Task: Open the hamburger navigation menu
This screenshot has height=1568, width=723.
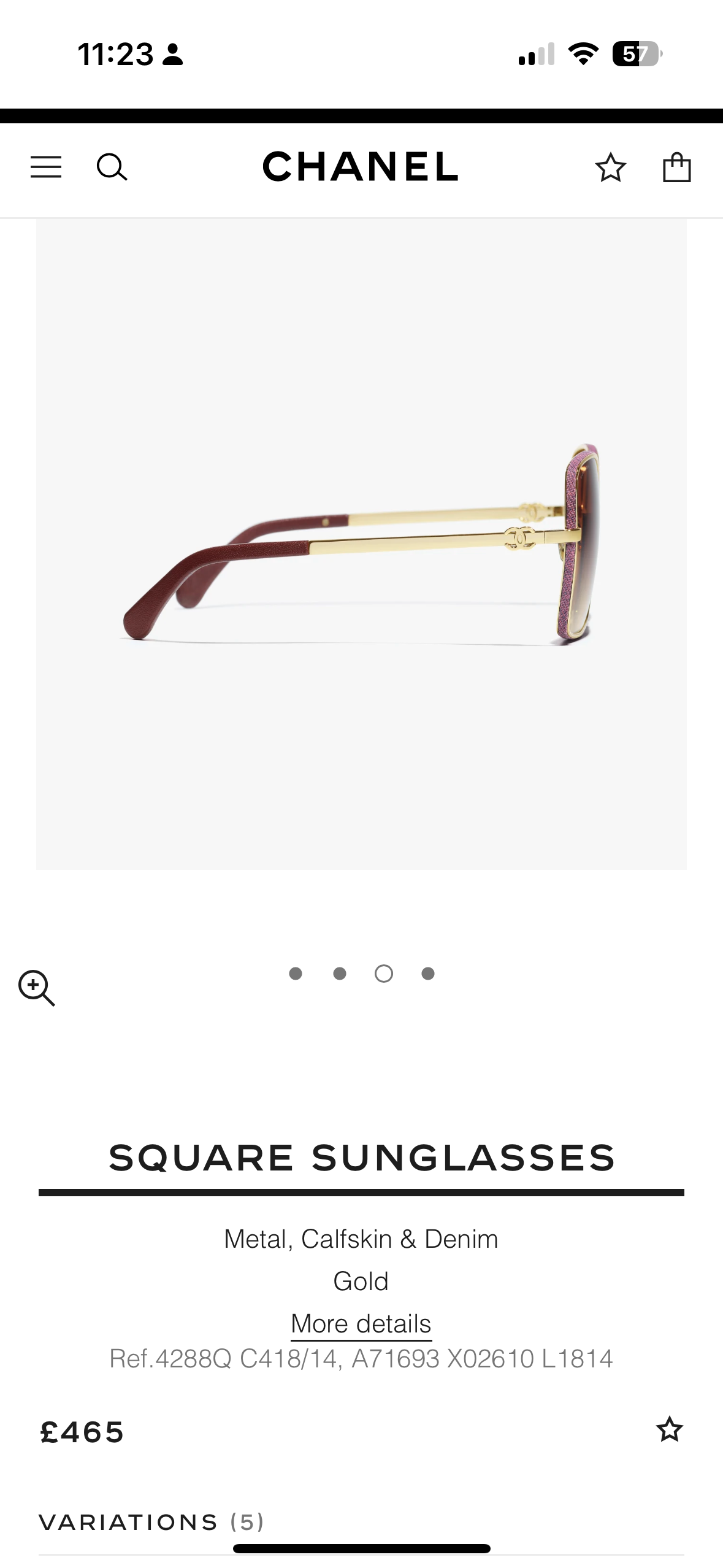Action: pos(46,167)
